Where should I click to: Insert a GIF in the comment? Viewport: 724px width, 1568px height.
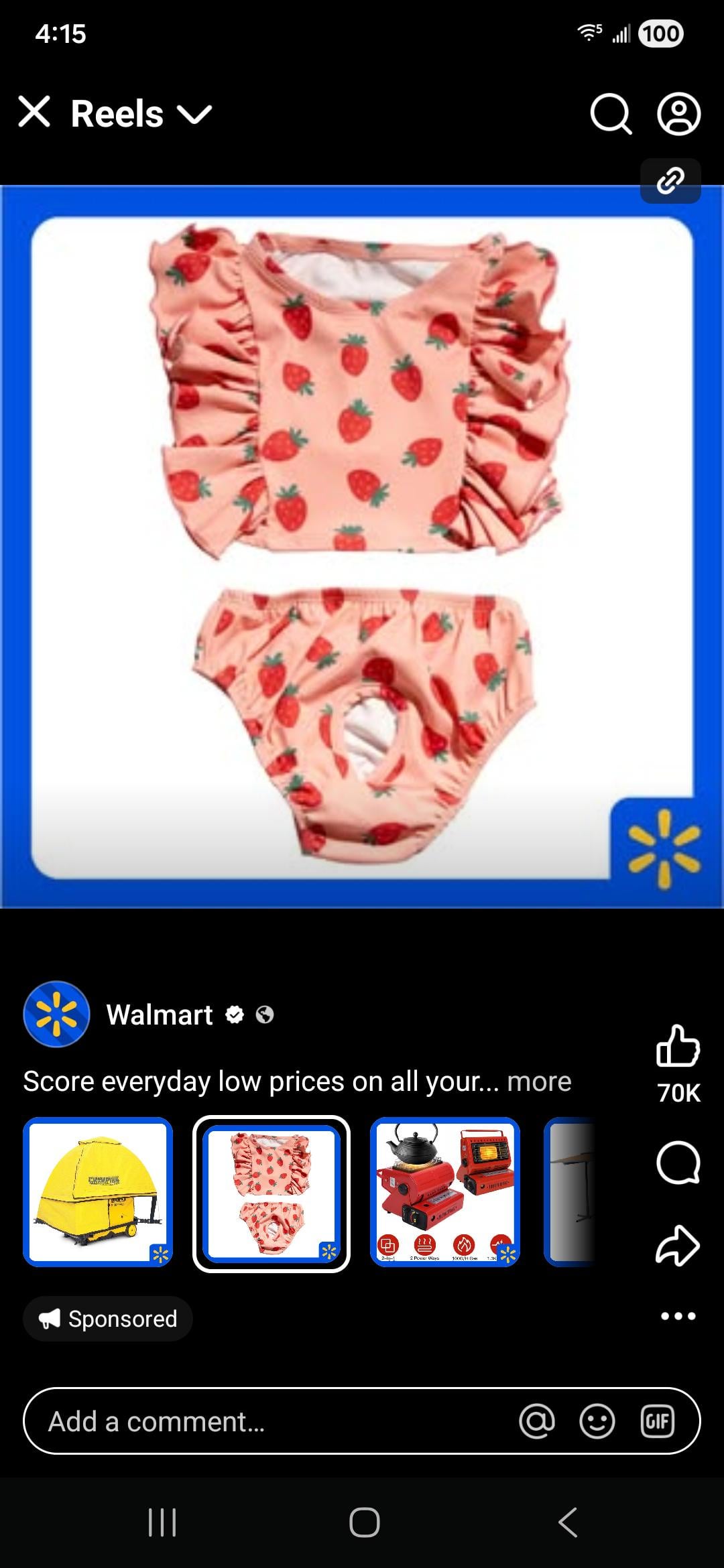[657, 1421]
